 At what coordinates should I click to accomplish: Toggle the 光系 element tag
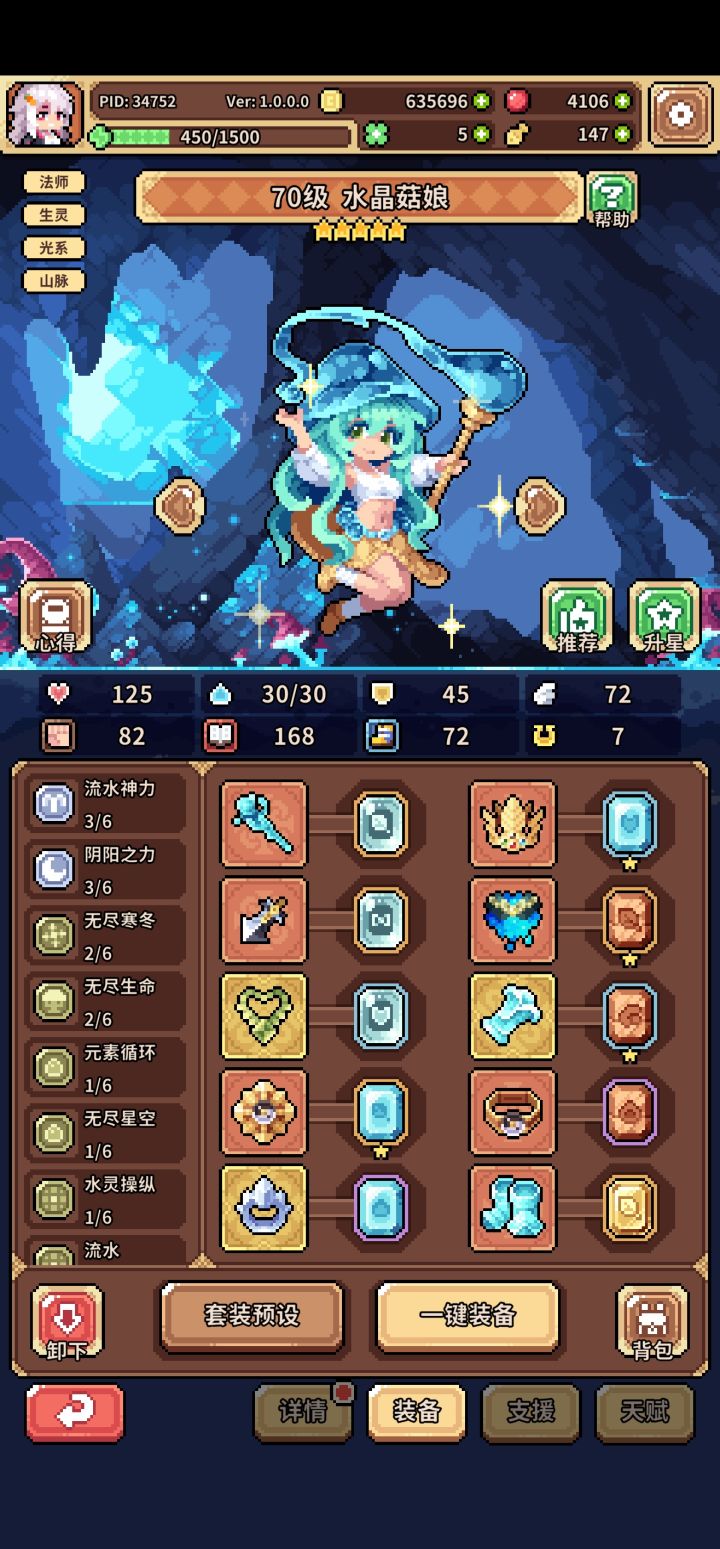(x=53, y=248)
